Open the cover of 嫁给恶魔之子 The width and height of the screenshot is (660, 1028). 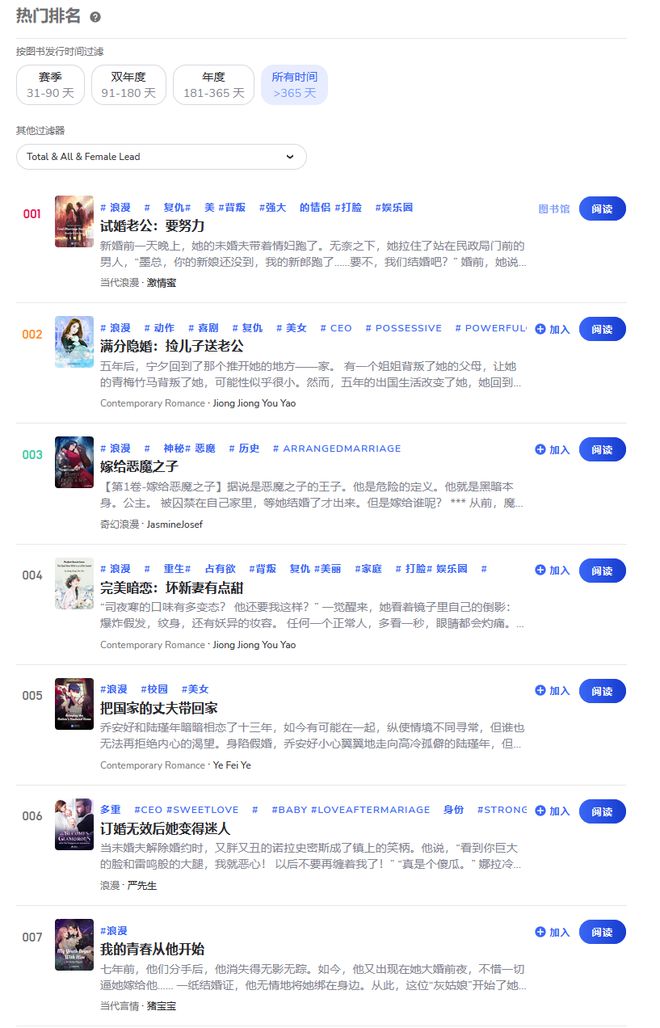(x=74, y=462)
